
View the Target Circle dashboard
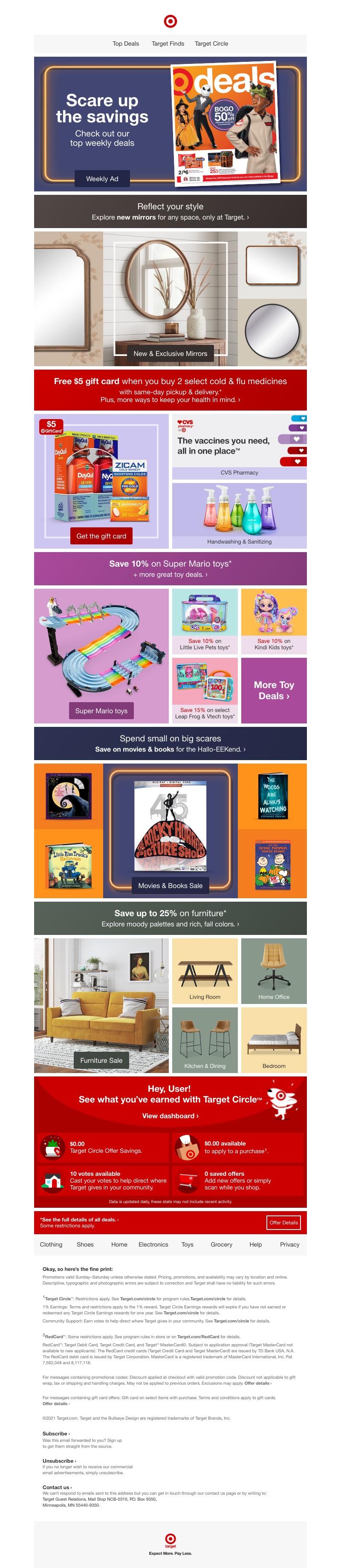coord(170,1116)
